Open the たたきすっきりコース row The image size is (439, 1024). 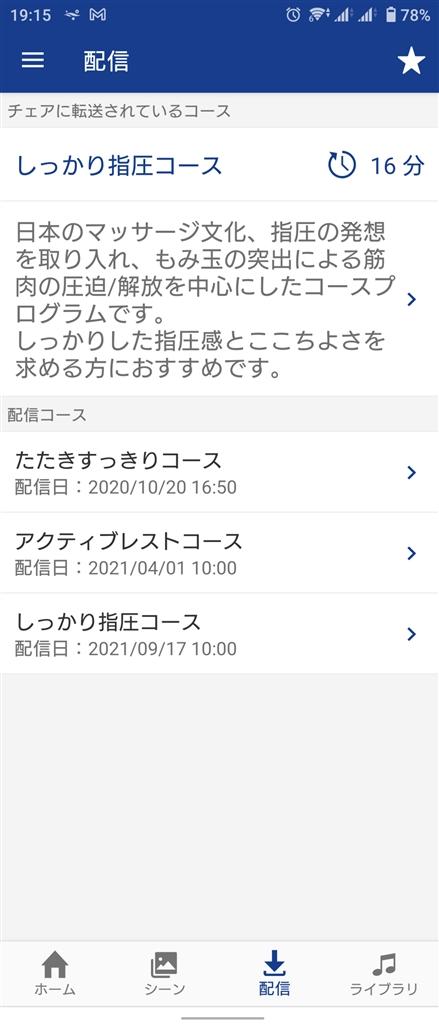click(x=220, y=472)
